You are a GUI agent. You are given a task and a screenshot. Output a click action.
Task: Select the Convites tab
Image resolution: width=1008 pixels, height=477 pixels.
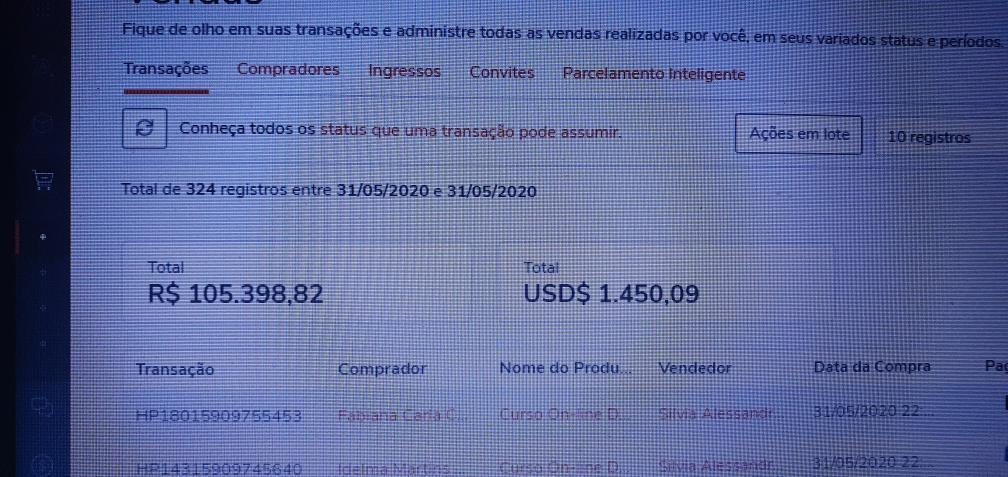[501, 73]
